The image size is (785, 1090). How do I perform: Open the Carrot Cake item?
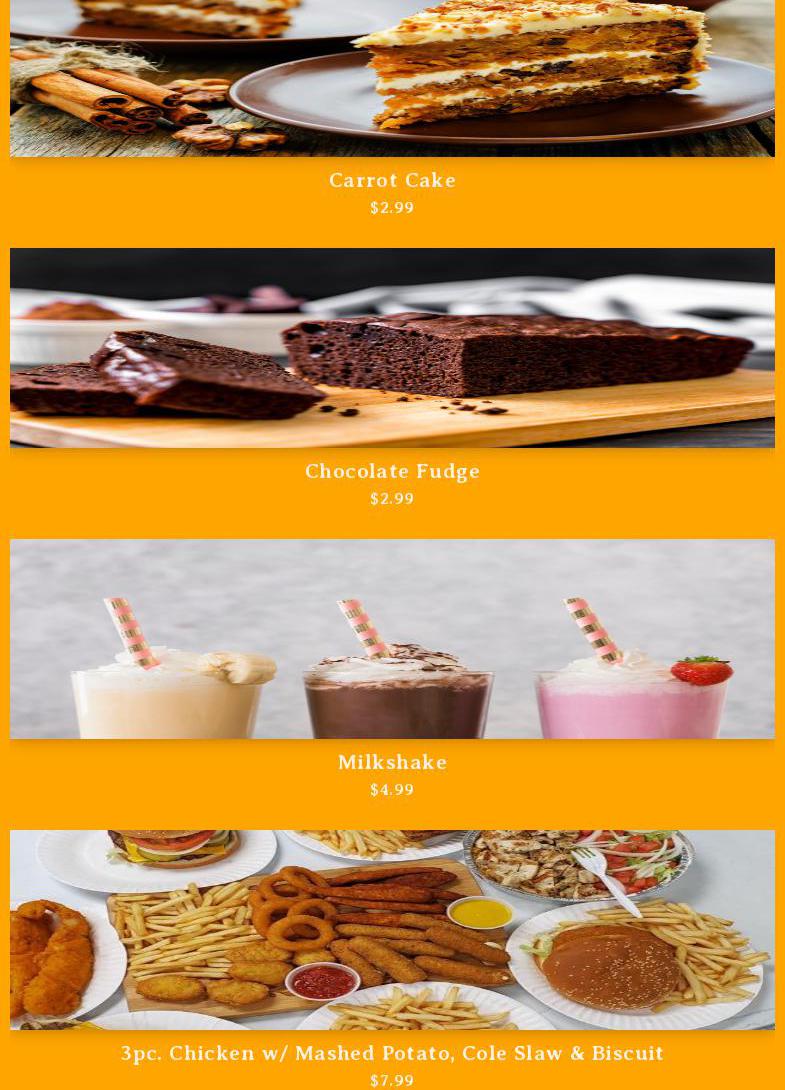pyautogui.click(x=392, y=180)
